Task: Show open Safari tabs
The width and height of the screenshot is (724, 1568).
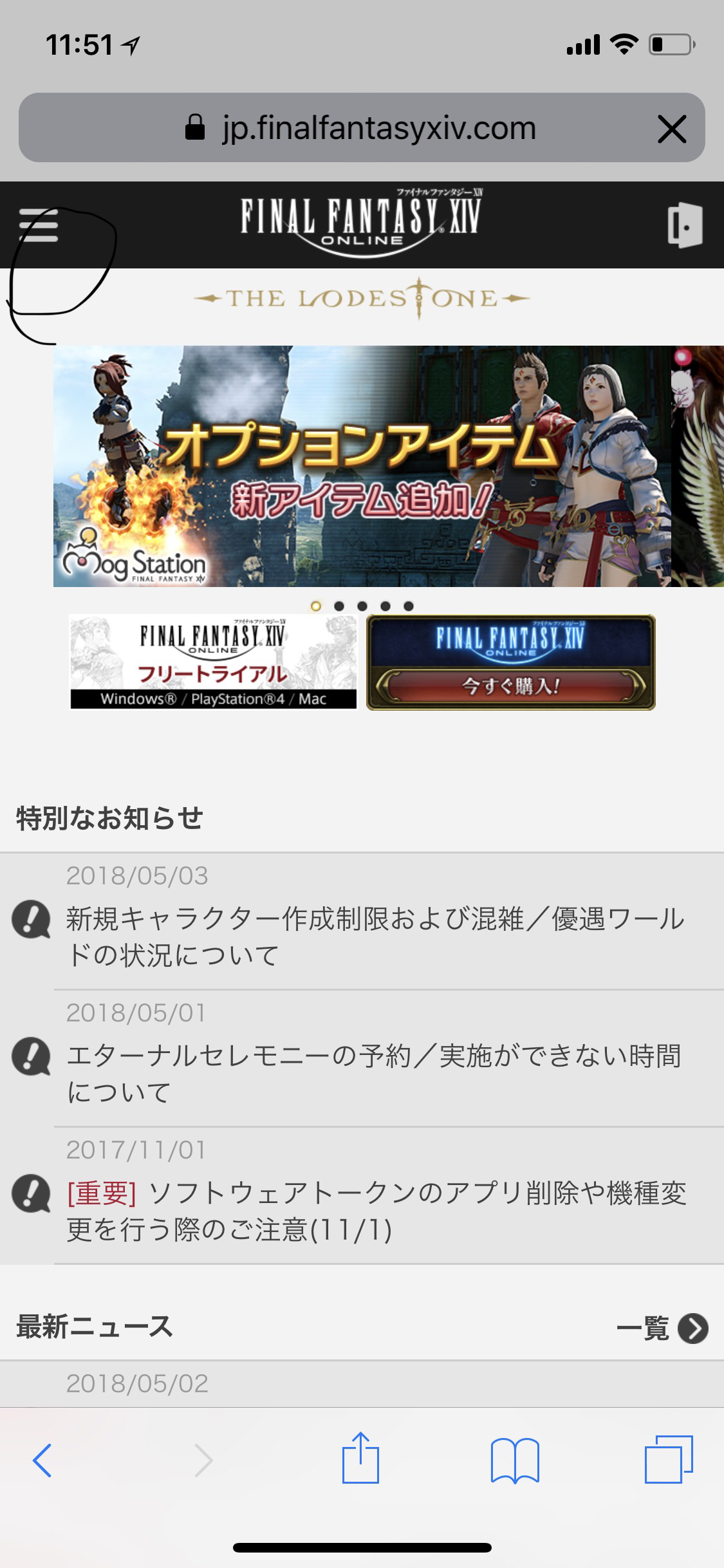Action: pos(669,1459)
